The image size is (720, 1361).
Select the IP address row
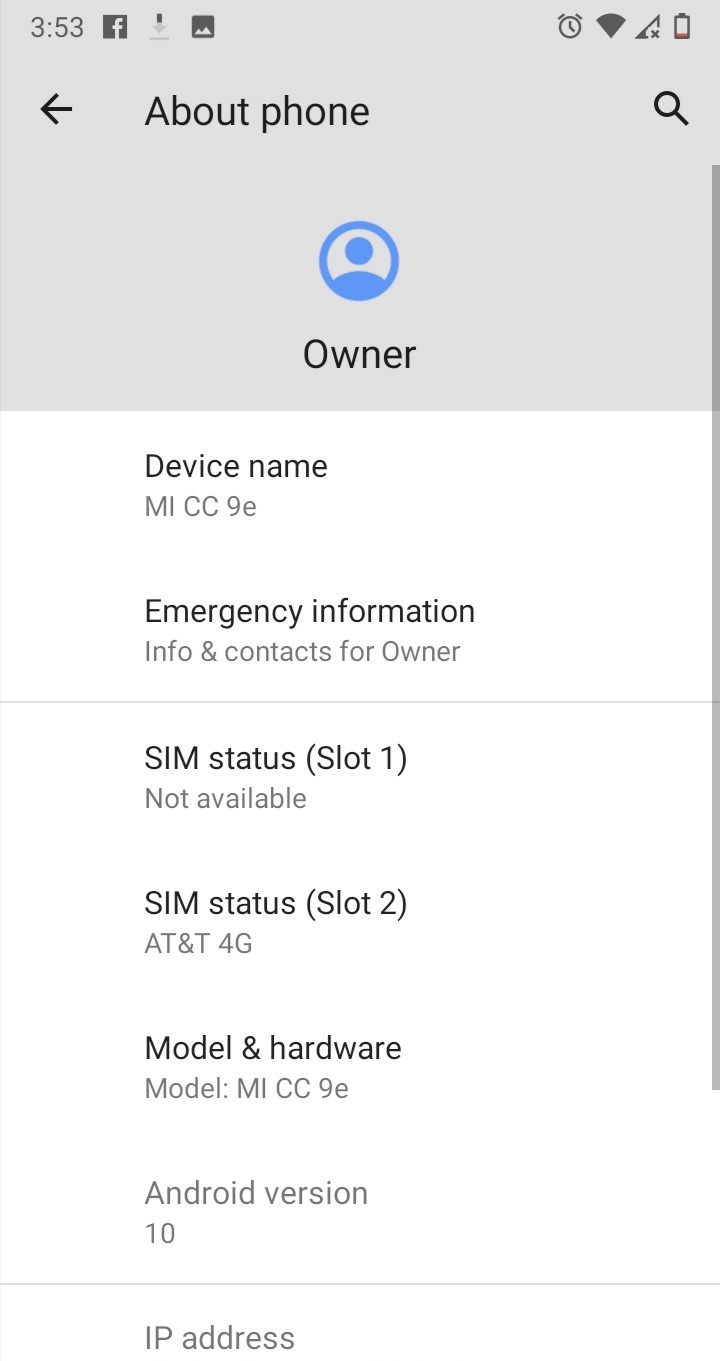[220, 1337]
